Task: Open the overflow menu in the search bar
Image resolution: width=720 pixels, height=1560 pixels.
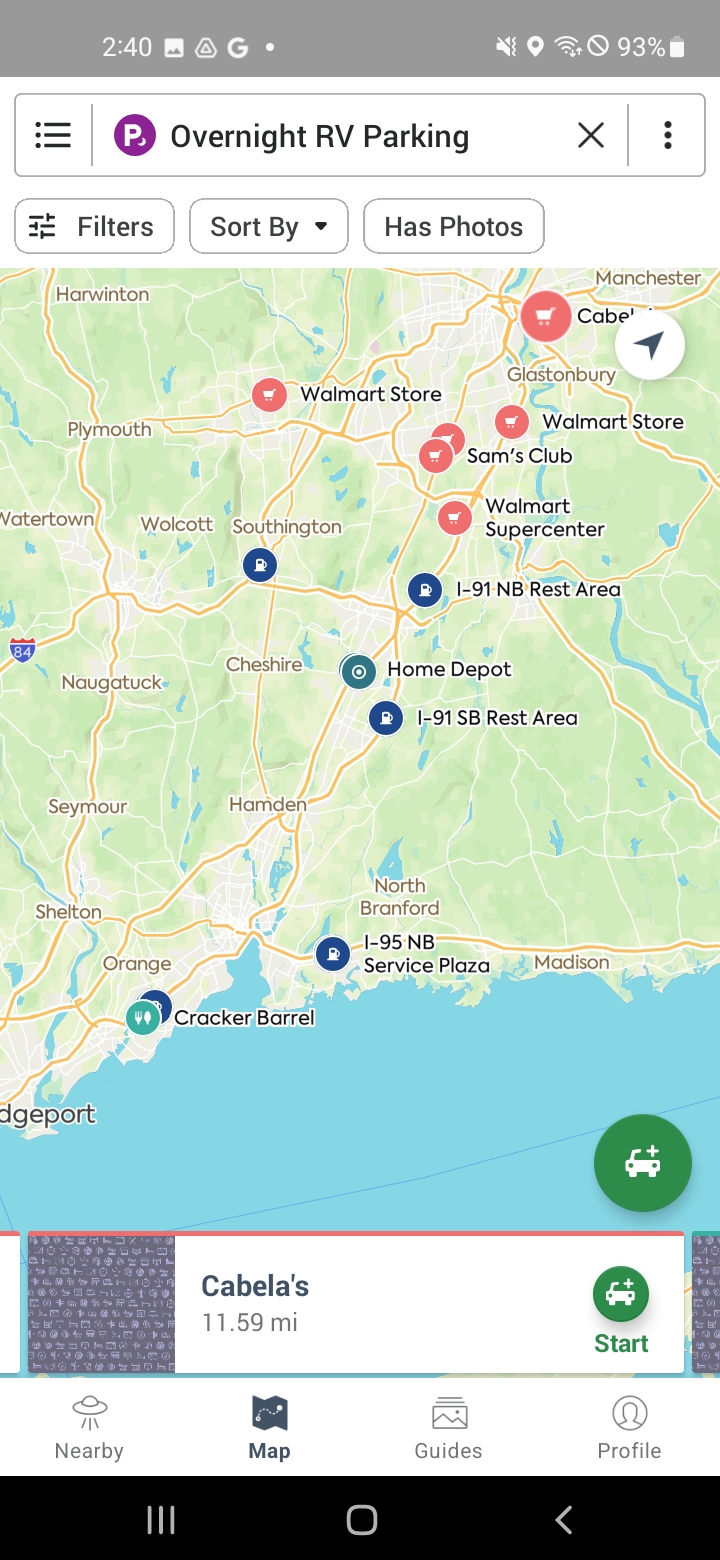Action: pyautogui.click(x=667, y=134)
